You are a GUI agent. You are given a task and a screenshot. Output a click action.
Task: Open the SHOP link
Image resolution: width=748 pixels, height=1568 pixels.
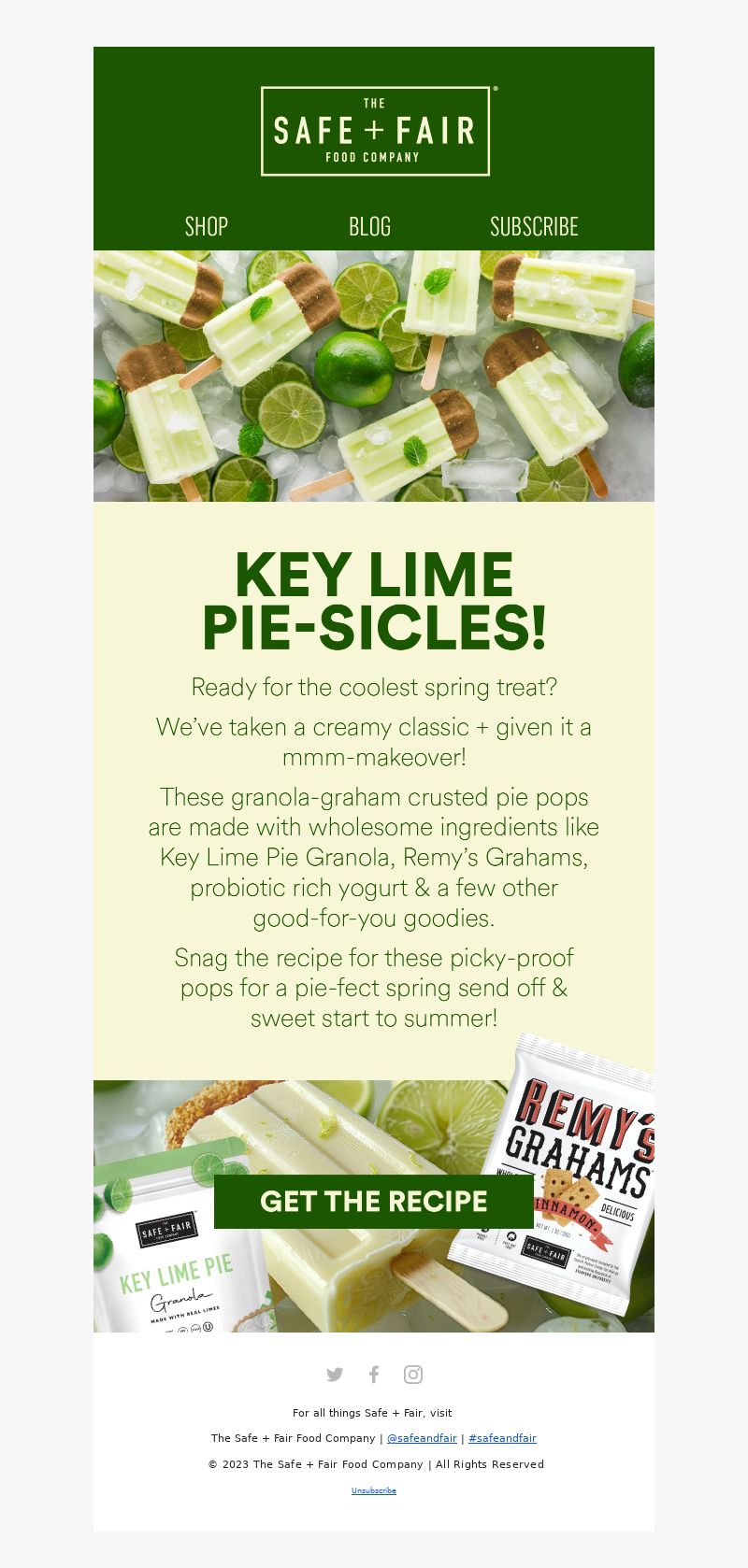207,226
